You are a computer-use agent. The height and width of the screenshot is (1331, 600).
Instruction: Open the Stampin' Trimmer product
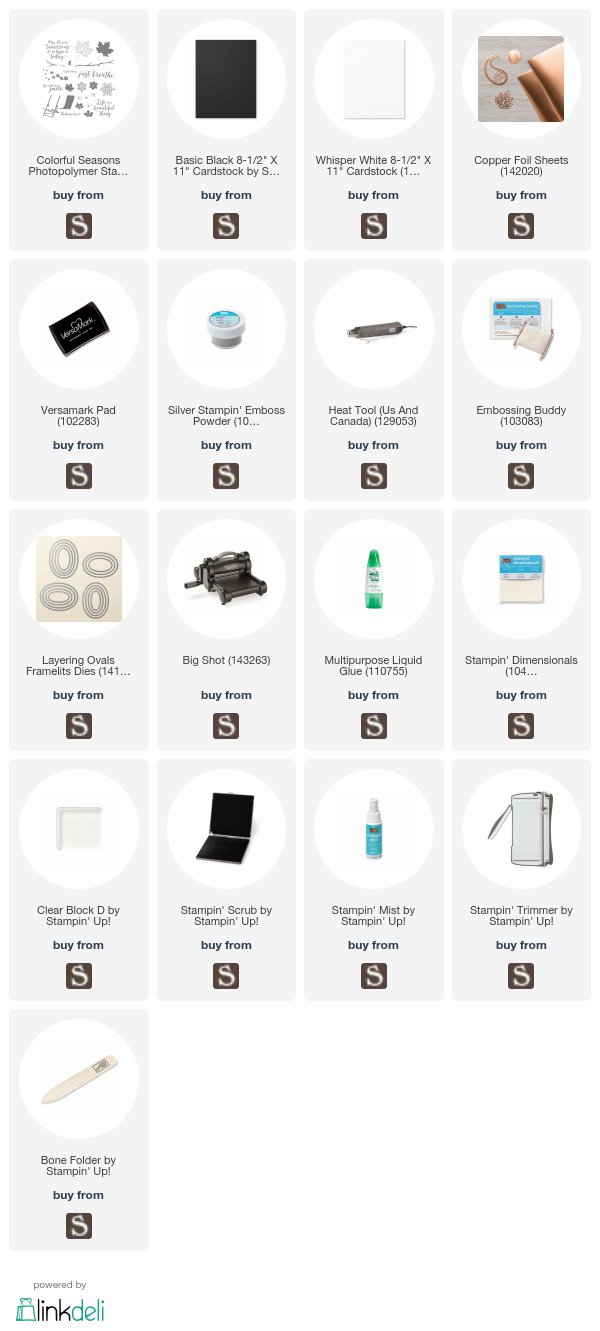(x=521, y=880)
